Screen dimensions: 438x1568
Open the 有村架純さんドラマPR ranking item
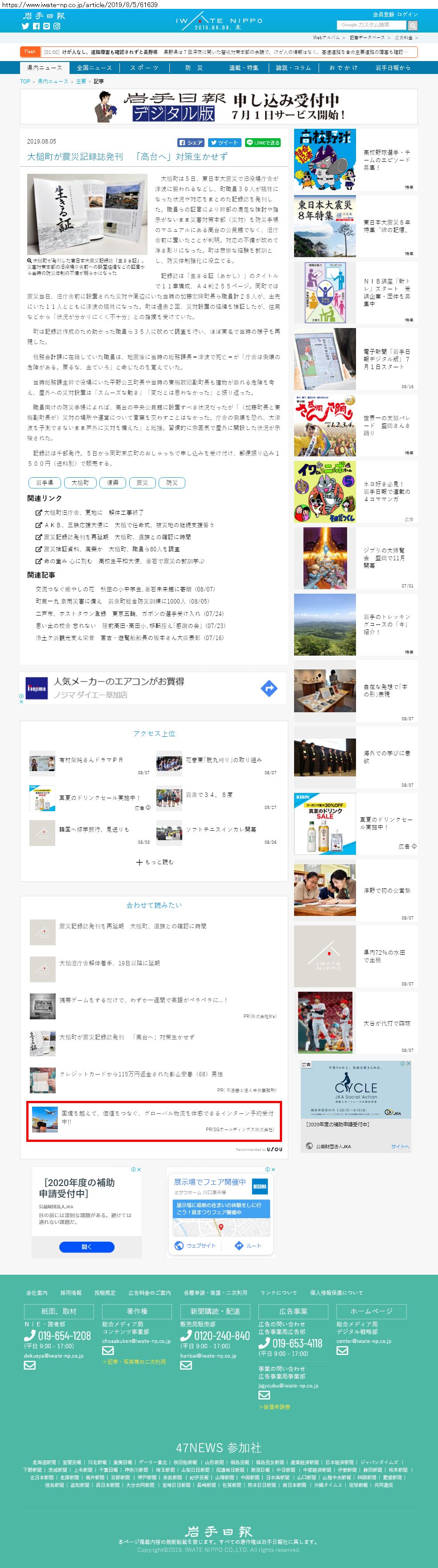(90, 759)
